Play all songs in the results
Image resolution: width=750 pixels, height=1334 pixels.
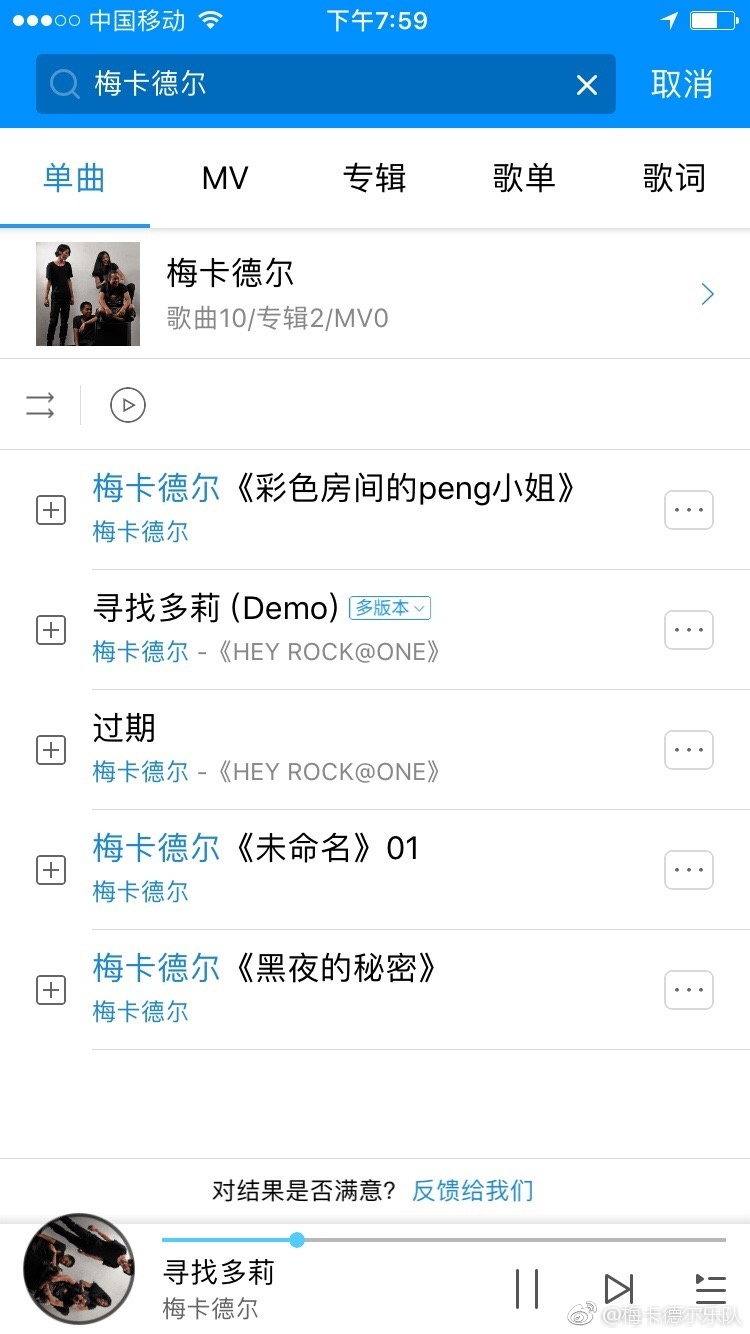point(128,405)
